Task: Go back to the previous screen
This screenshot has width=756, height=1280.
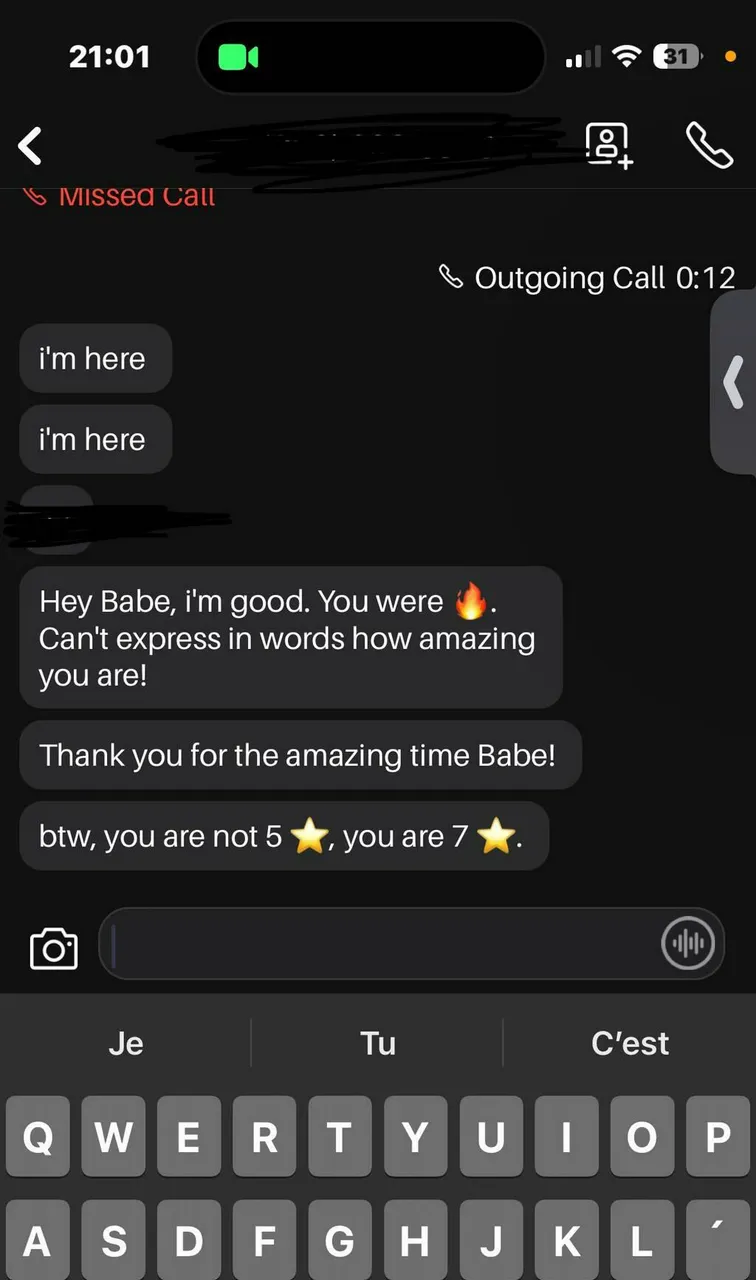Action: click(x=31, y=146)
